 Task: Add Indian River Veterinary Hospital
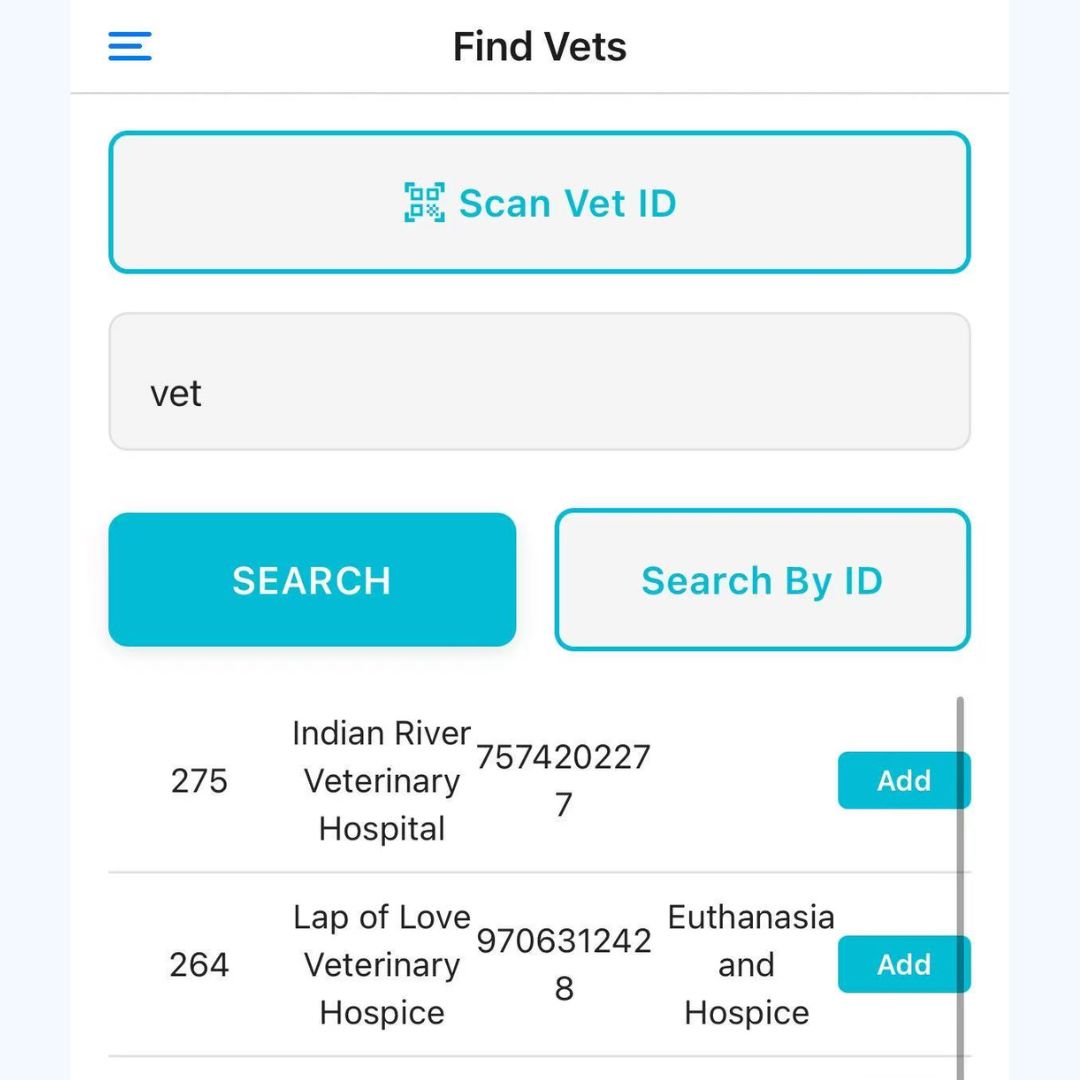coord(902,780)
